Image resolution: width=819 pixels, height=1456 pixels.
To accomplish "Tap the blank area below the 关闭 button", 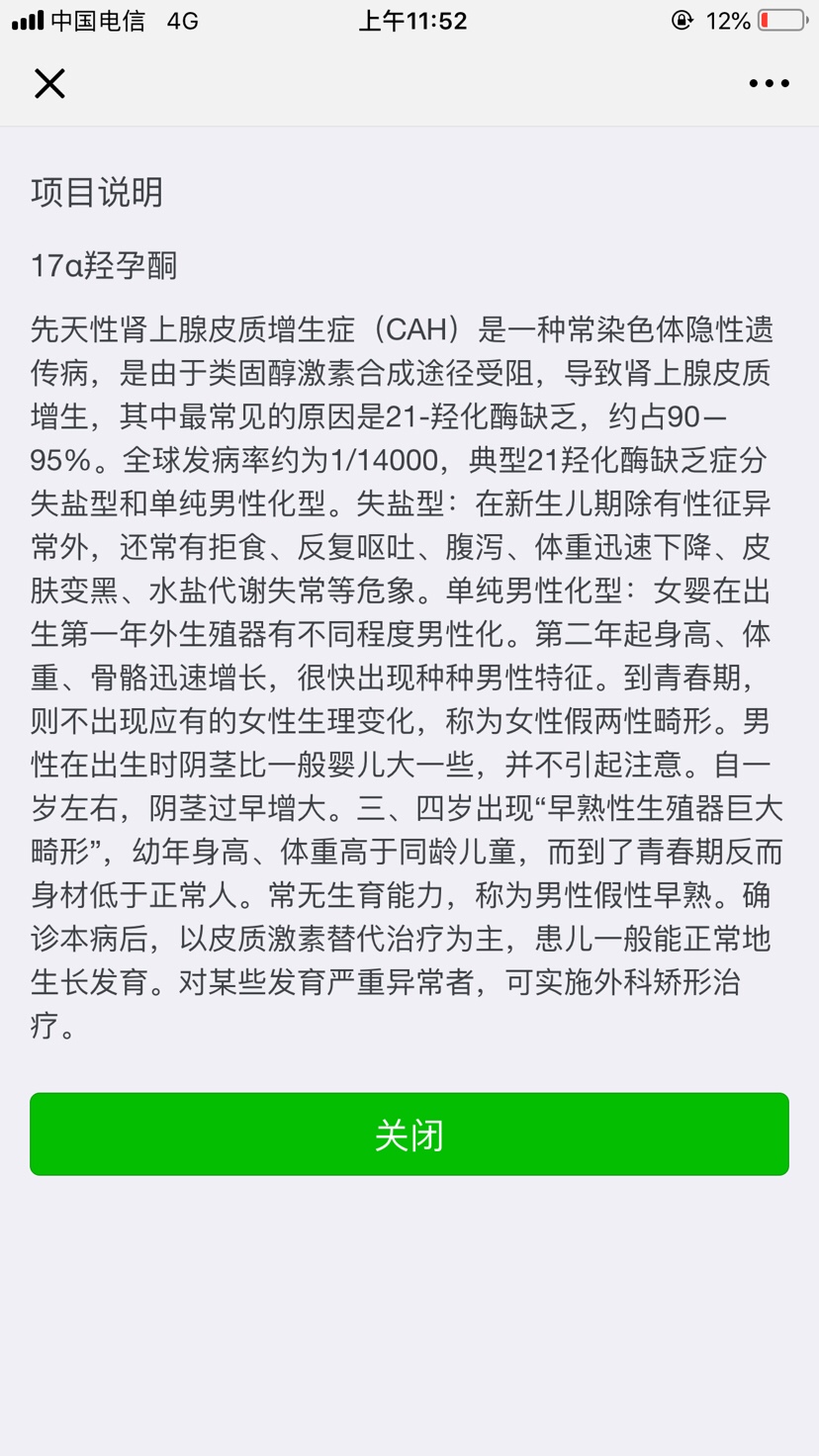I will 409,1306.
